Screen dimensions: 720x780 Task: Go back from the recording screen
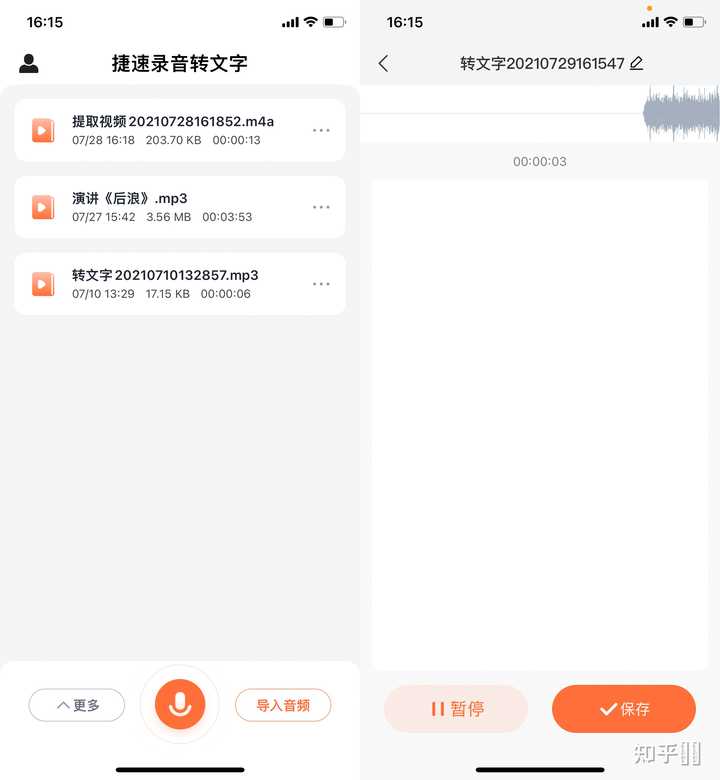[383, 64]
